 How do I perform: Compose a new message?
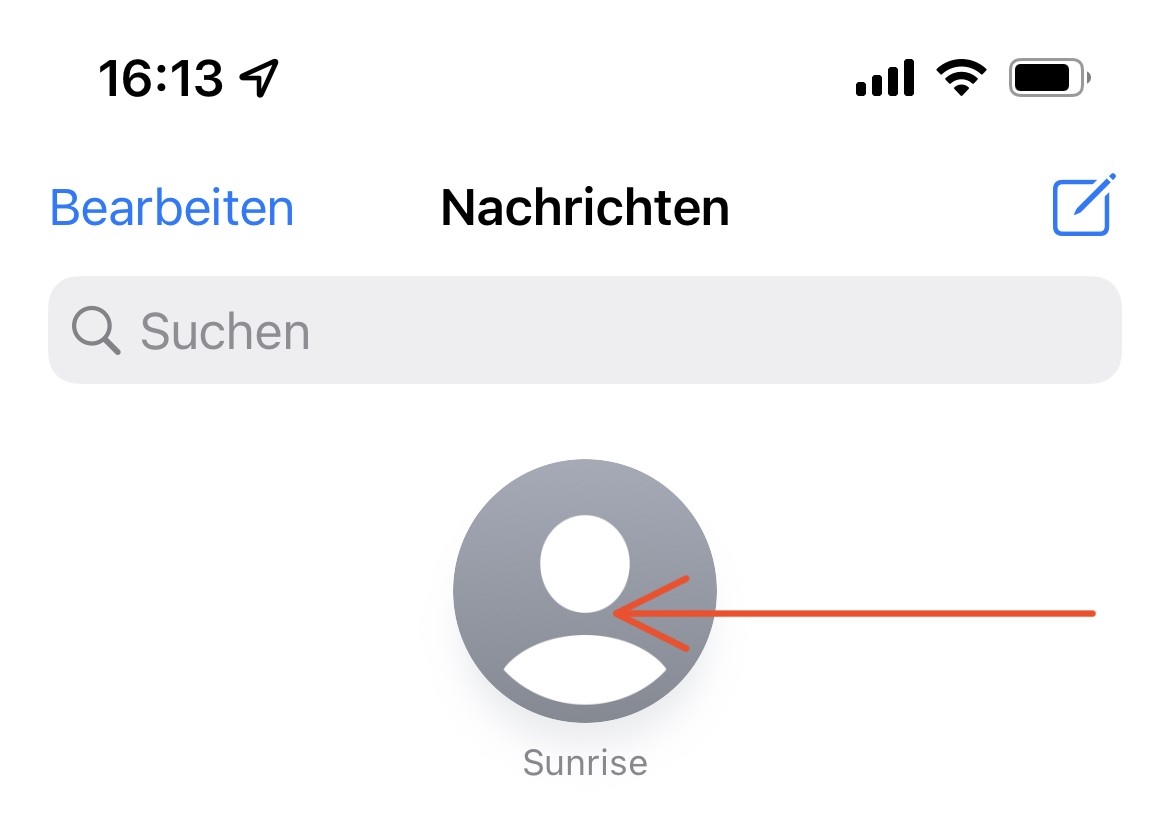pyautogui.click(x=1082, y=206)
